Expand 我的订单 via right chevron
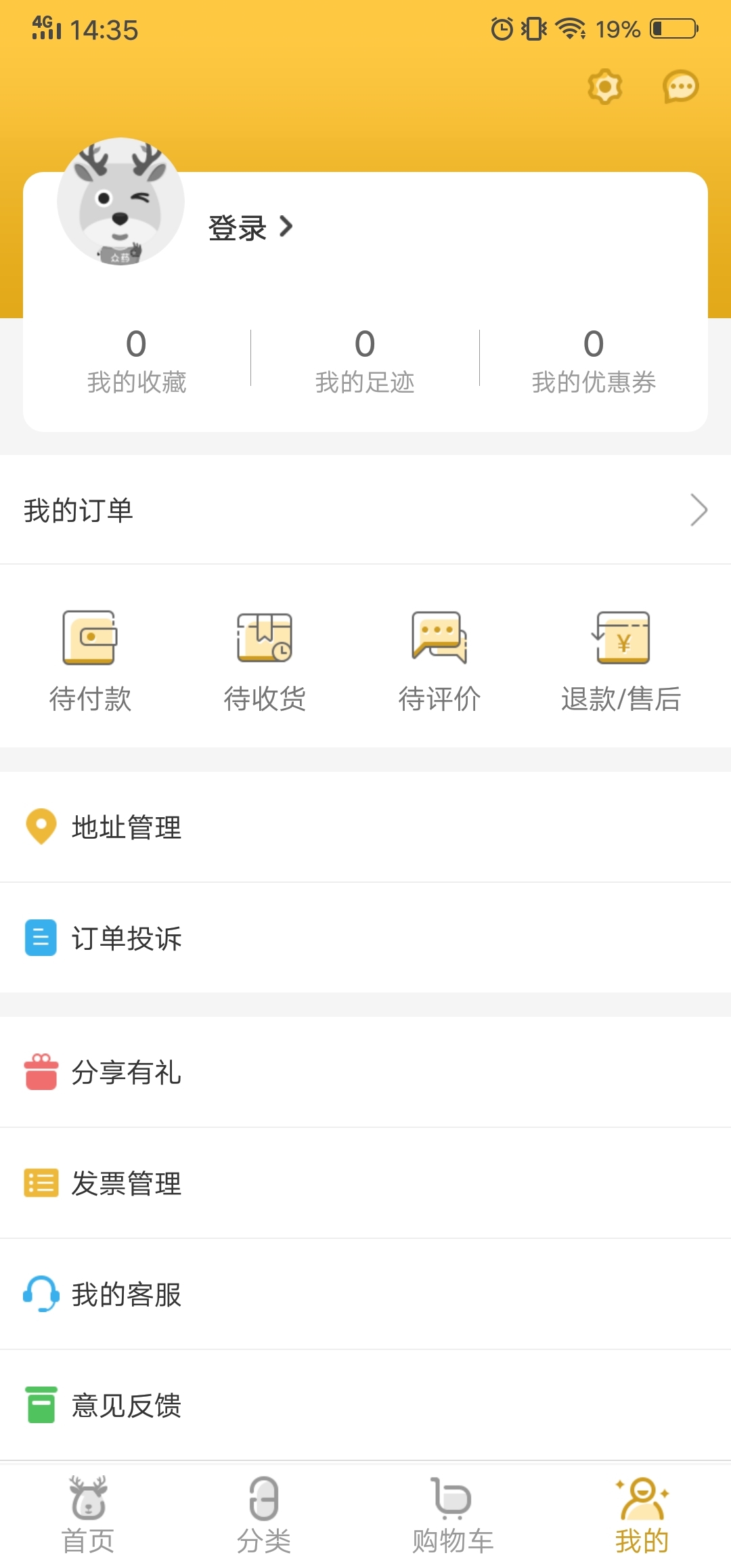Viewport: 731px width, 1568px height. 699,511
